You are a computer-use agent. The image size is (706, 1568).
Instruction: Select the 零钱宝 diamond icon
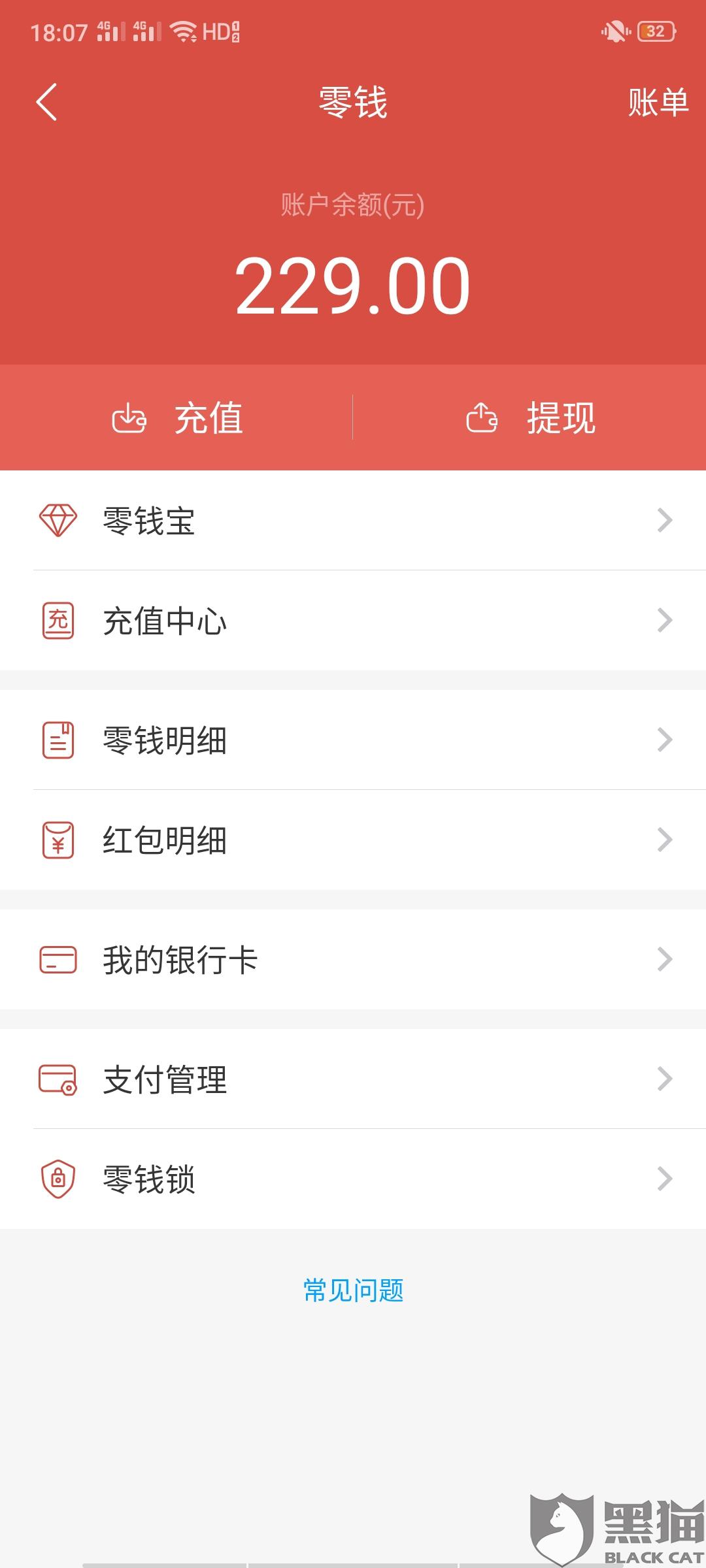pos(59,519)
